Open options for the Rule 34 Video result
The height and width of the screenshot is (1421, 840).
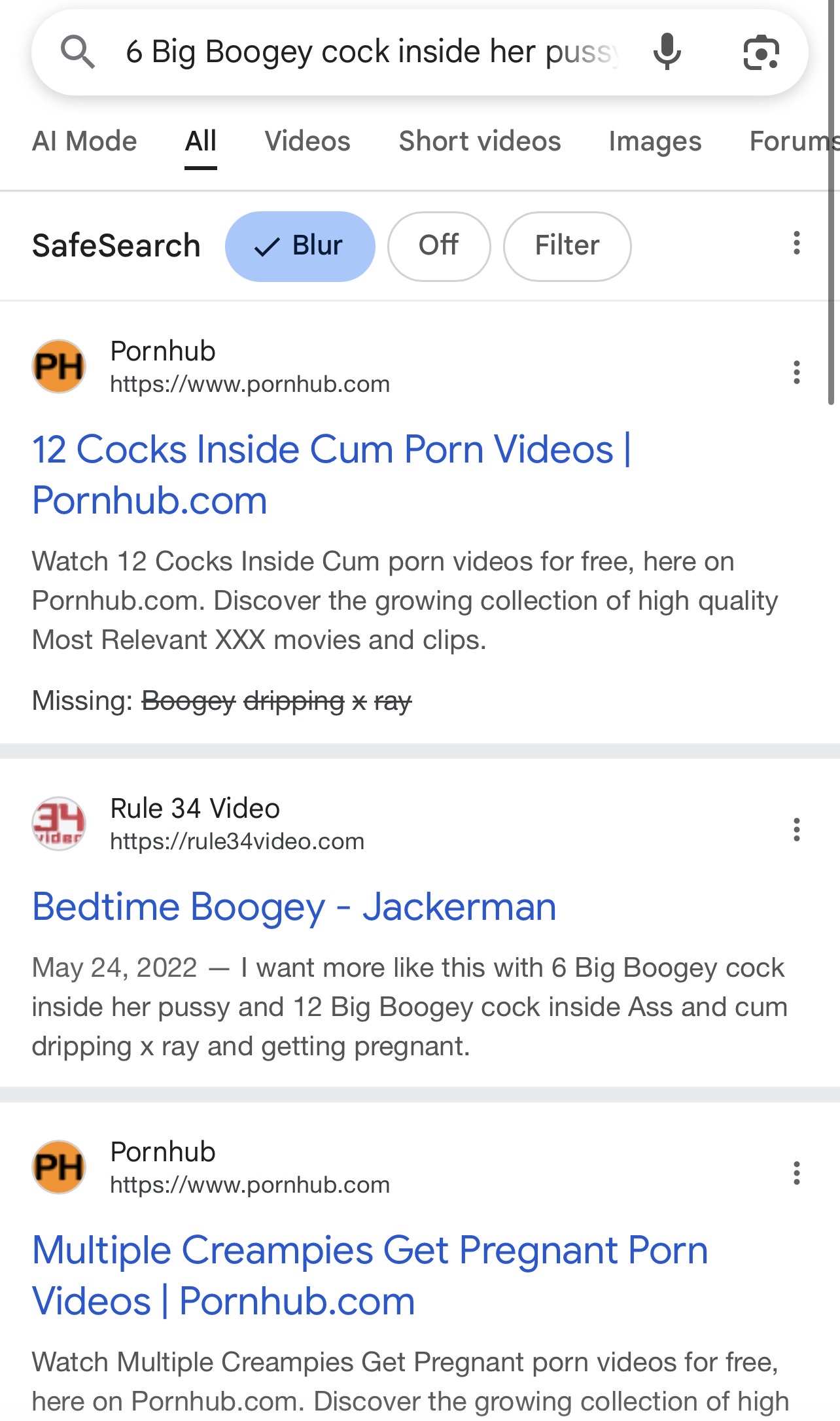796,830
